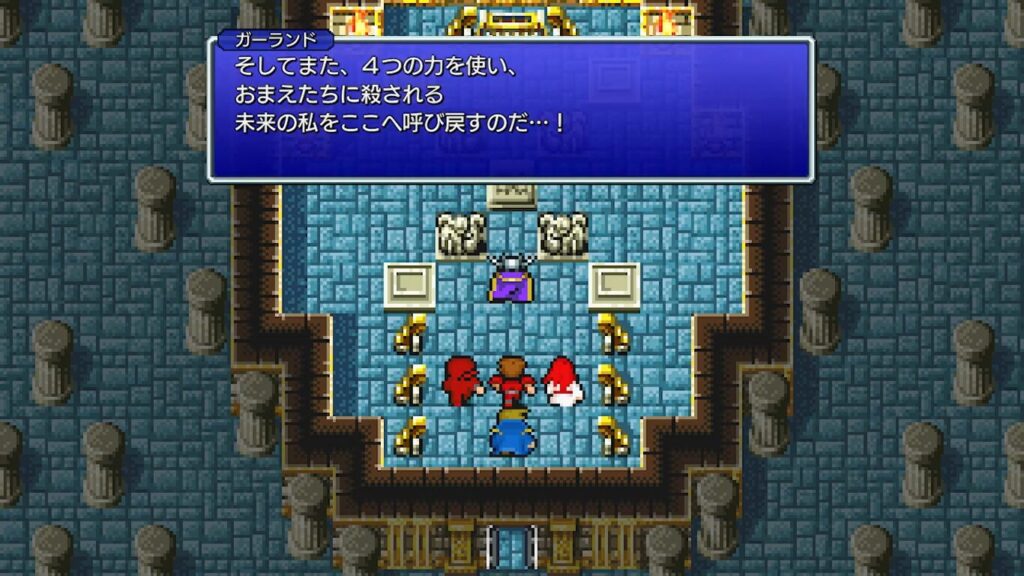Tap Garland's dialogue box to advance text

[x=510, y=110]
